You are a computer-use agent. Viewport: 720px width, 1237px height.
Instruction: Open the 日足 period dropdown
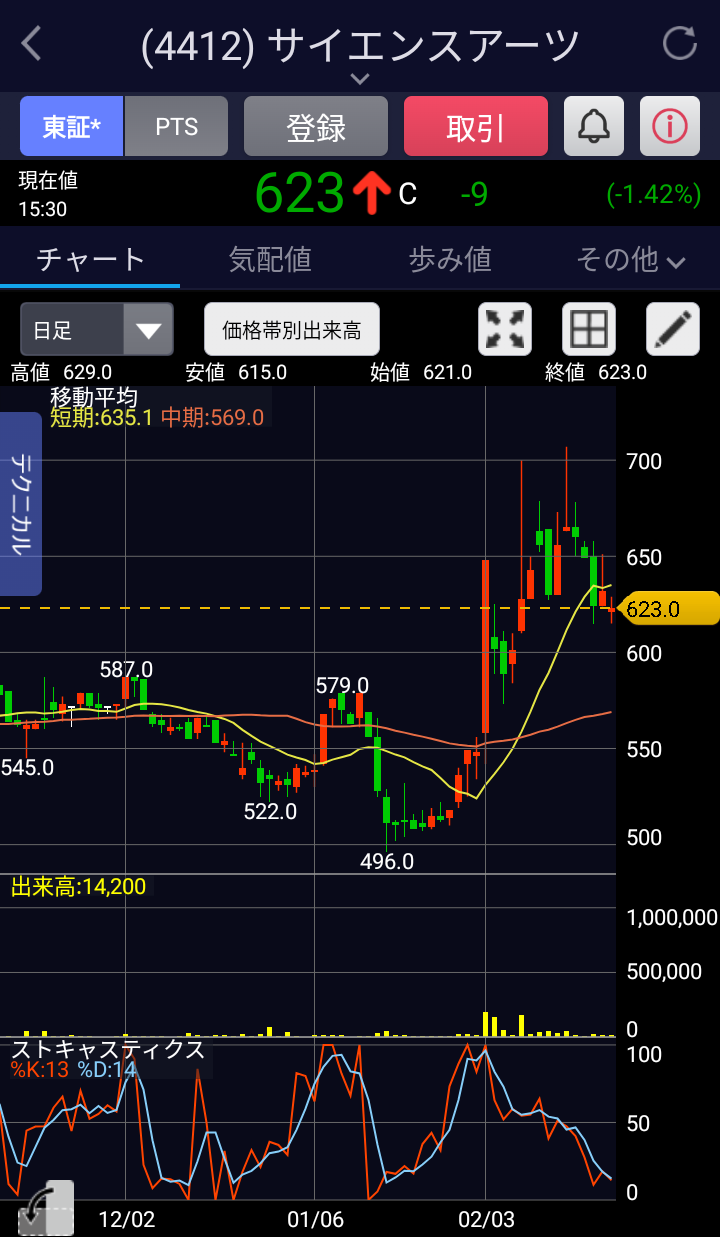[x=97, y=330]
